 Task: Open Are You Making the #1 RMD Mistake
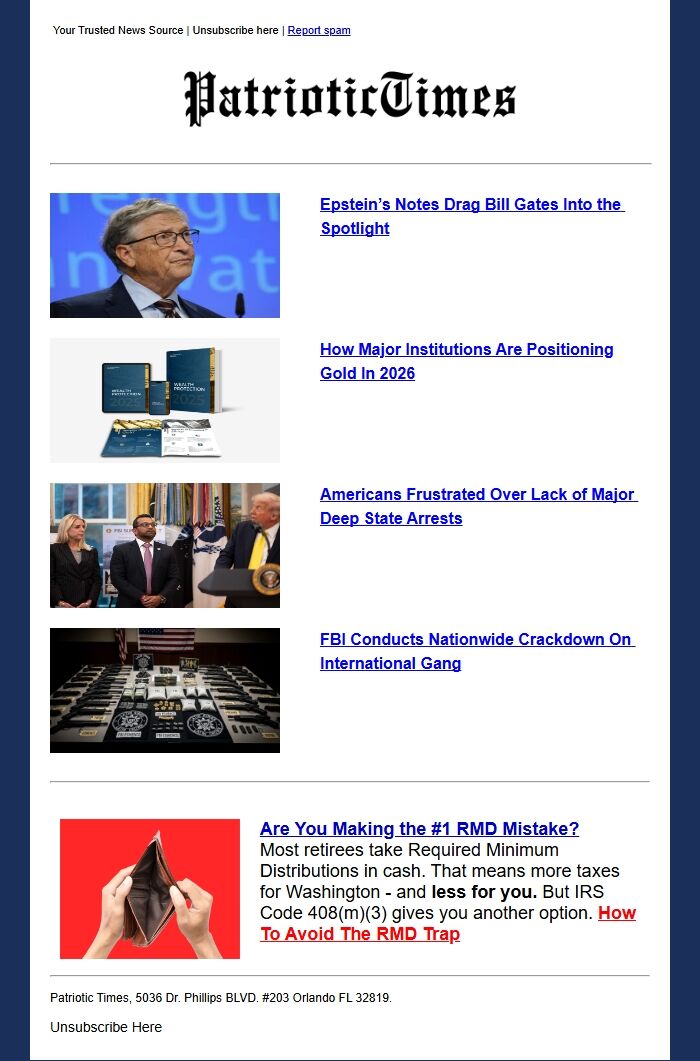click(419, 829)
